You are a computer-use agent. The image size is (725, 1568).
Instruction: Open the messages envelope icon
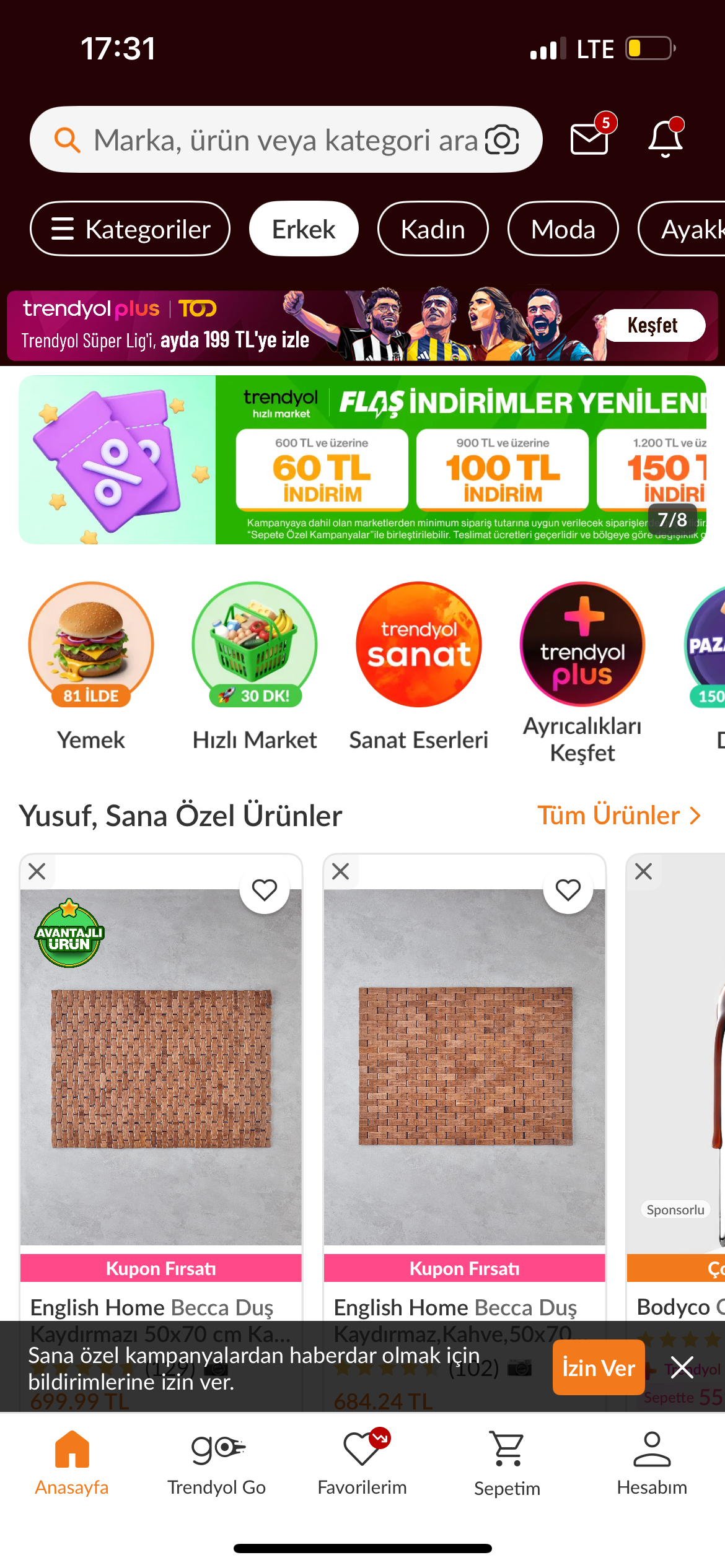pos(589,137)
